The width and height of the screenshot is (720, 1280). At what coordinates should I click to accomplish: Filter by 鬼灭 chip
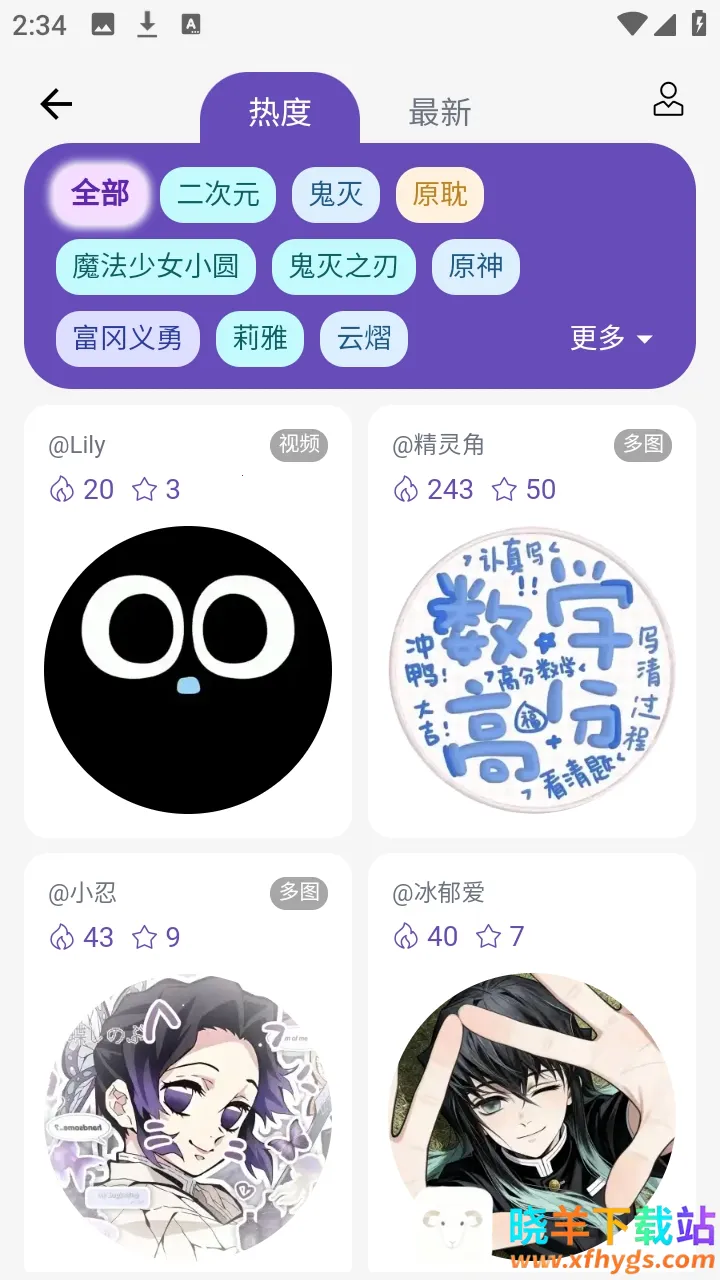tap(336, 194)
